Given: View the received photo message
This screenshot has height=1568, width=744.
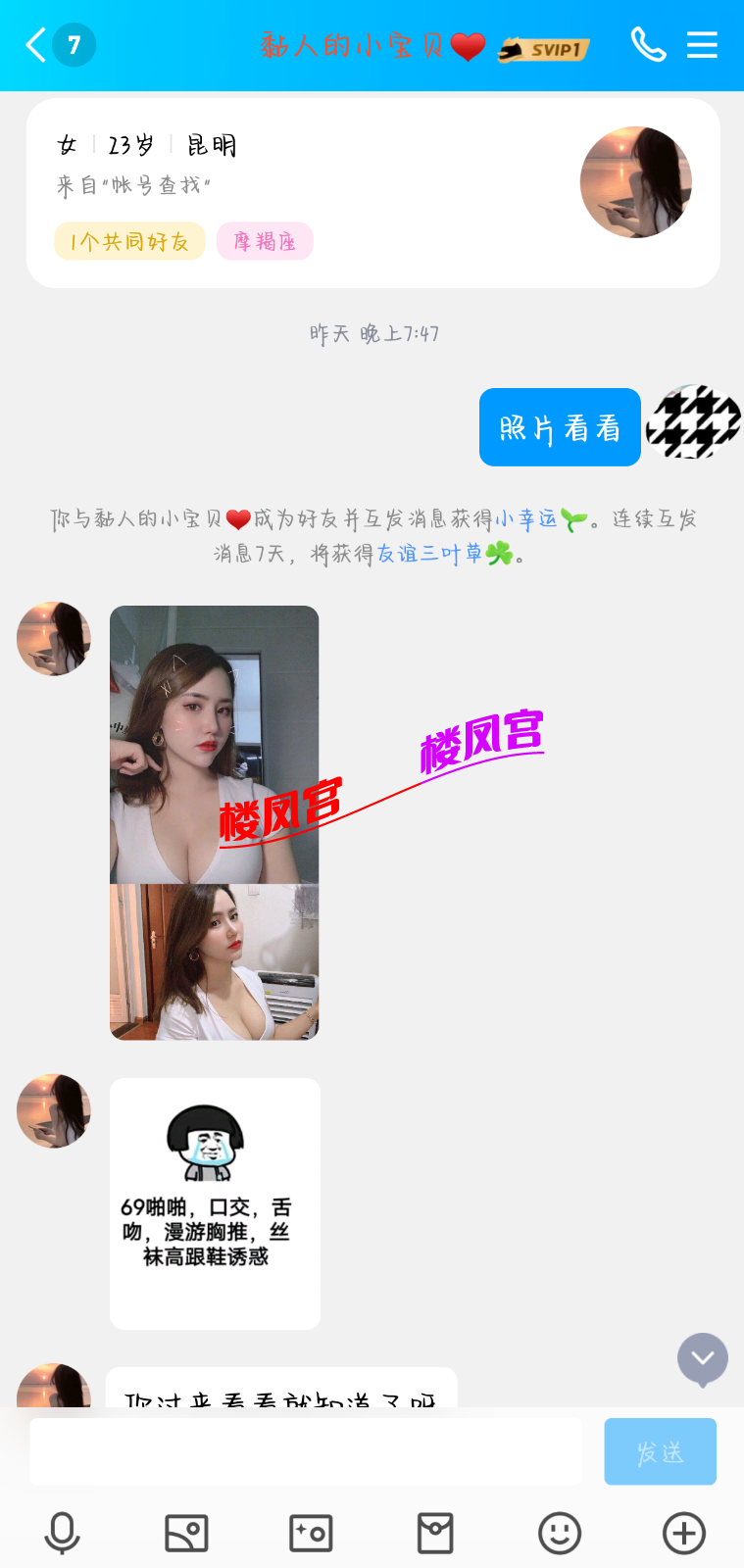Looking at the screenshot, I should coord(214,821).
